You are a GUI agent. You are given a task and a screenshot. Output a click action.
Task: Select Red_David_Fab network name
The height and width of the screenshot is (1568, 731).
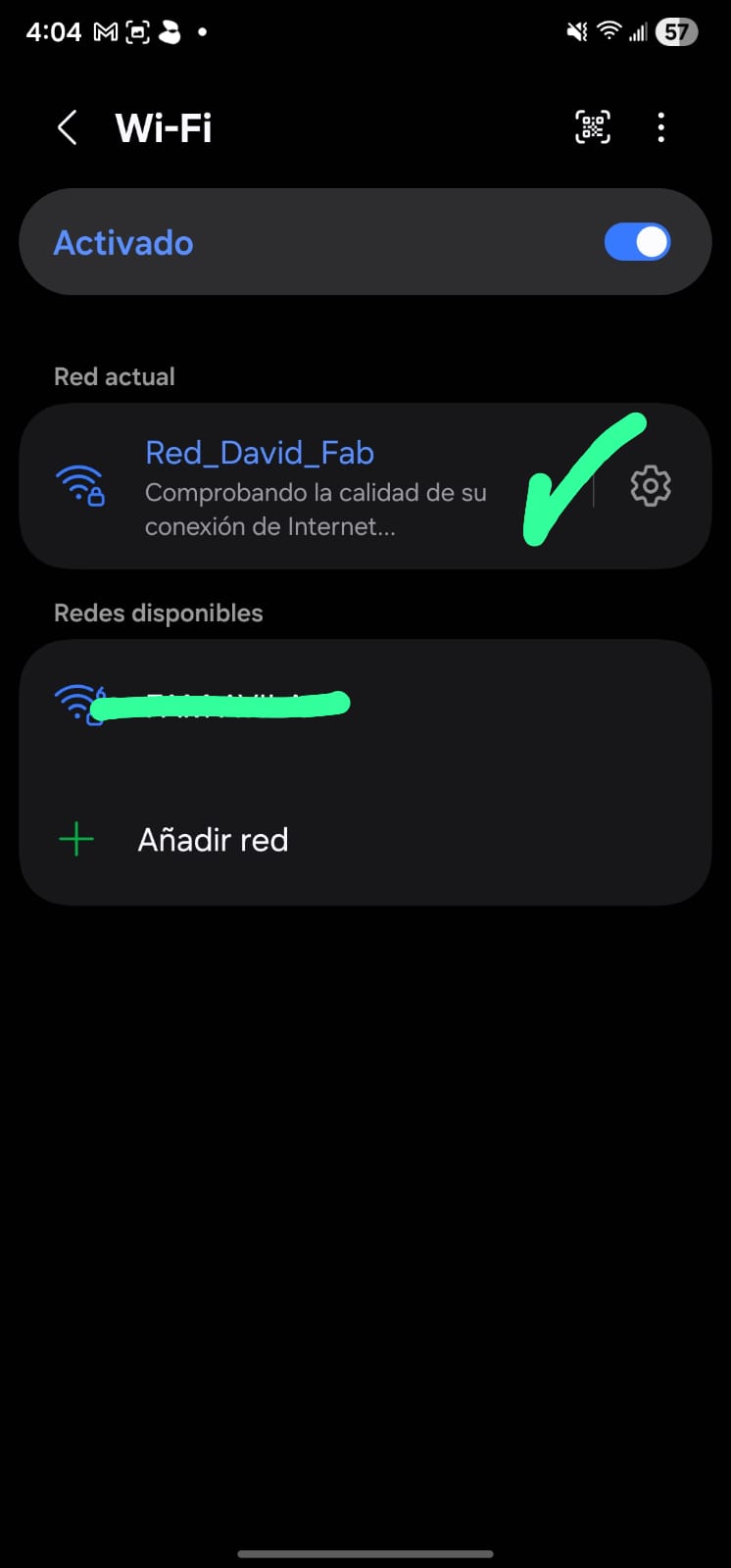click(259, 453)
